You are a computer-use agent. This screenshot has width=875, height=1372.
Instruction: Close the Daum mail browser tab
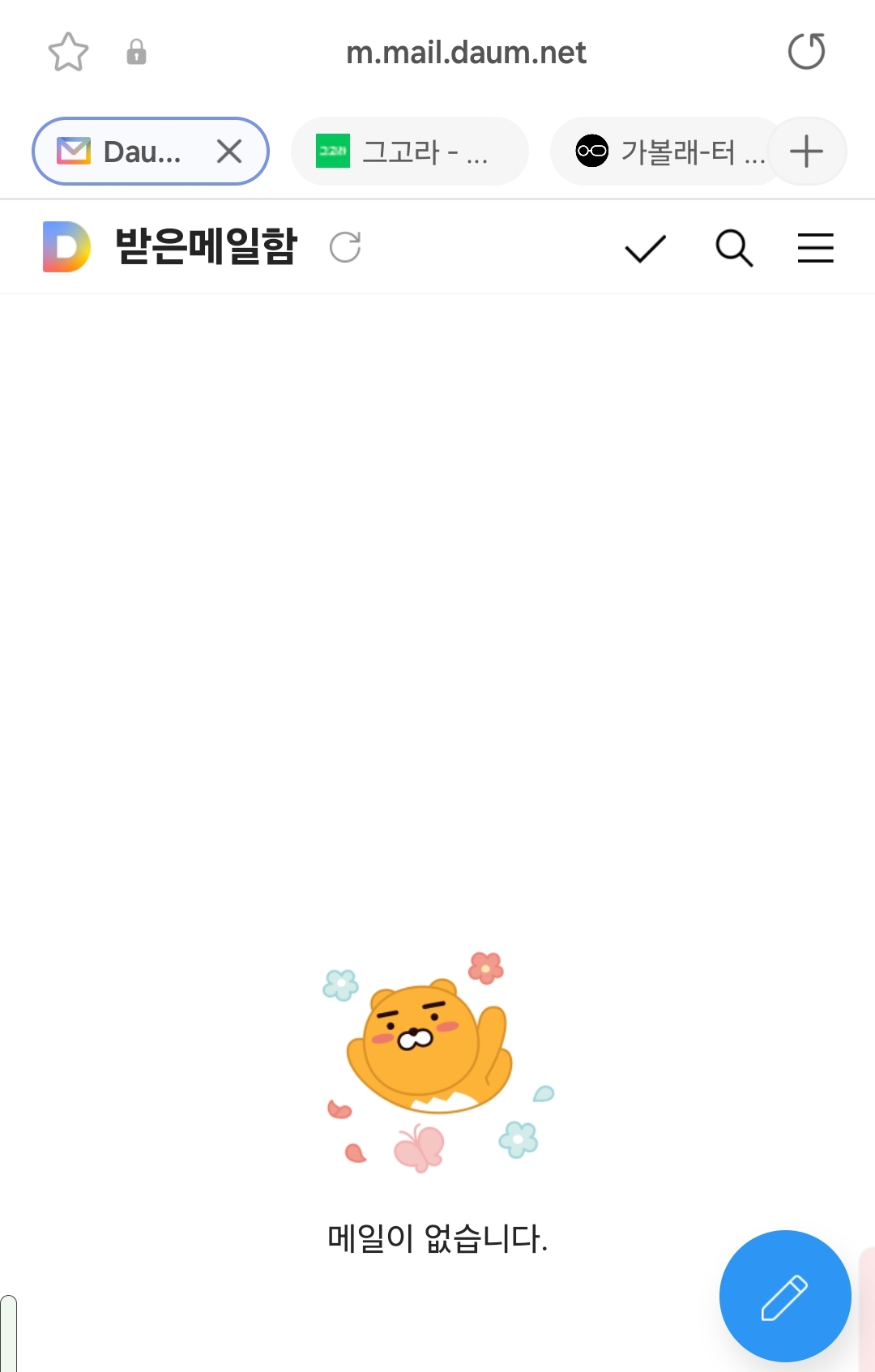[229, 152]
